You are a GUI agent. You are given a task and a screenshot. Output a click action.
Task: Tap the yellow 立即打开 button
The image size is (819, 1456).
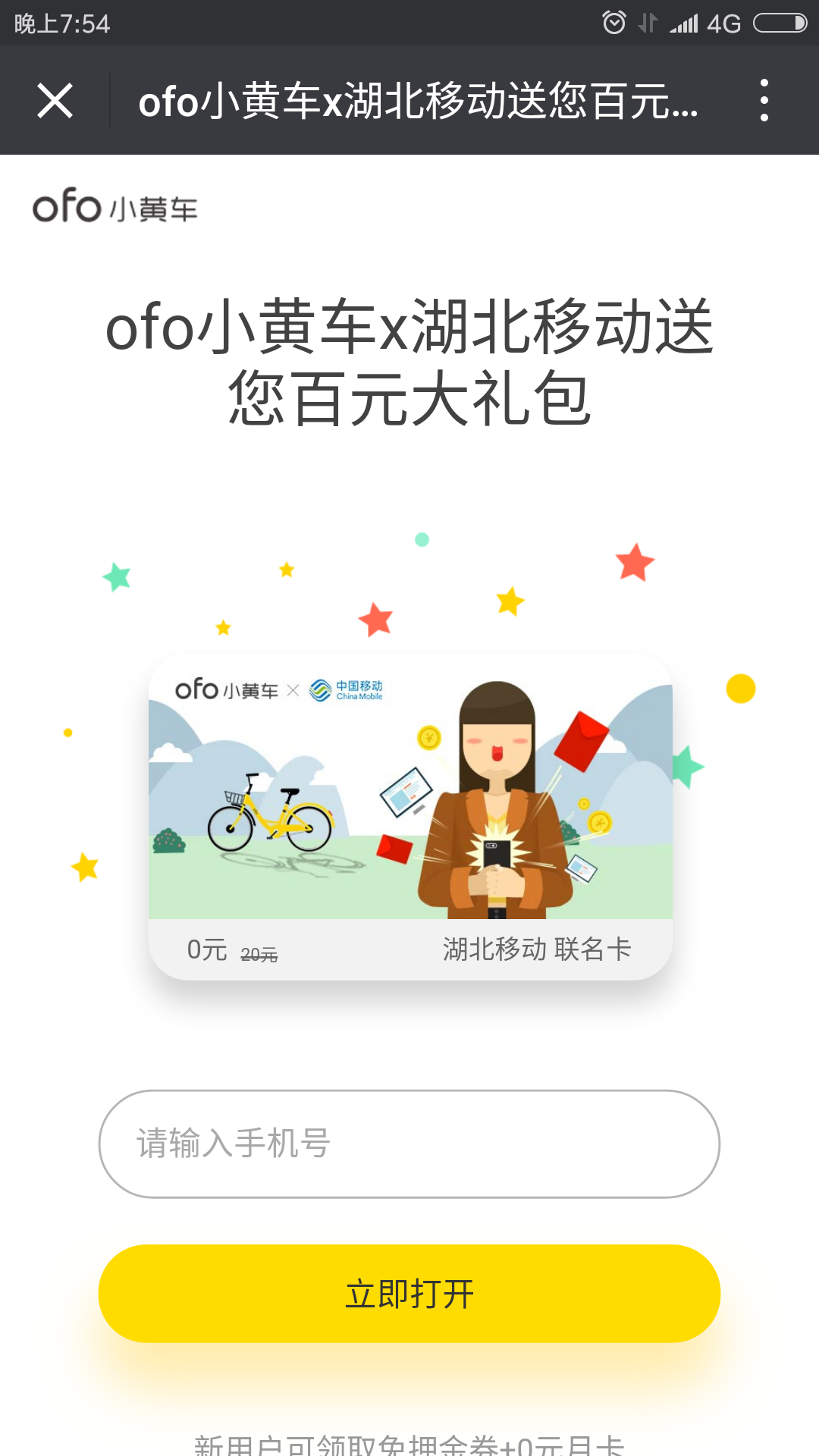(409, 1294)
